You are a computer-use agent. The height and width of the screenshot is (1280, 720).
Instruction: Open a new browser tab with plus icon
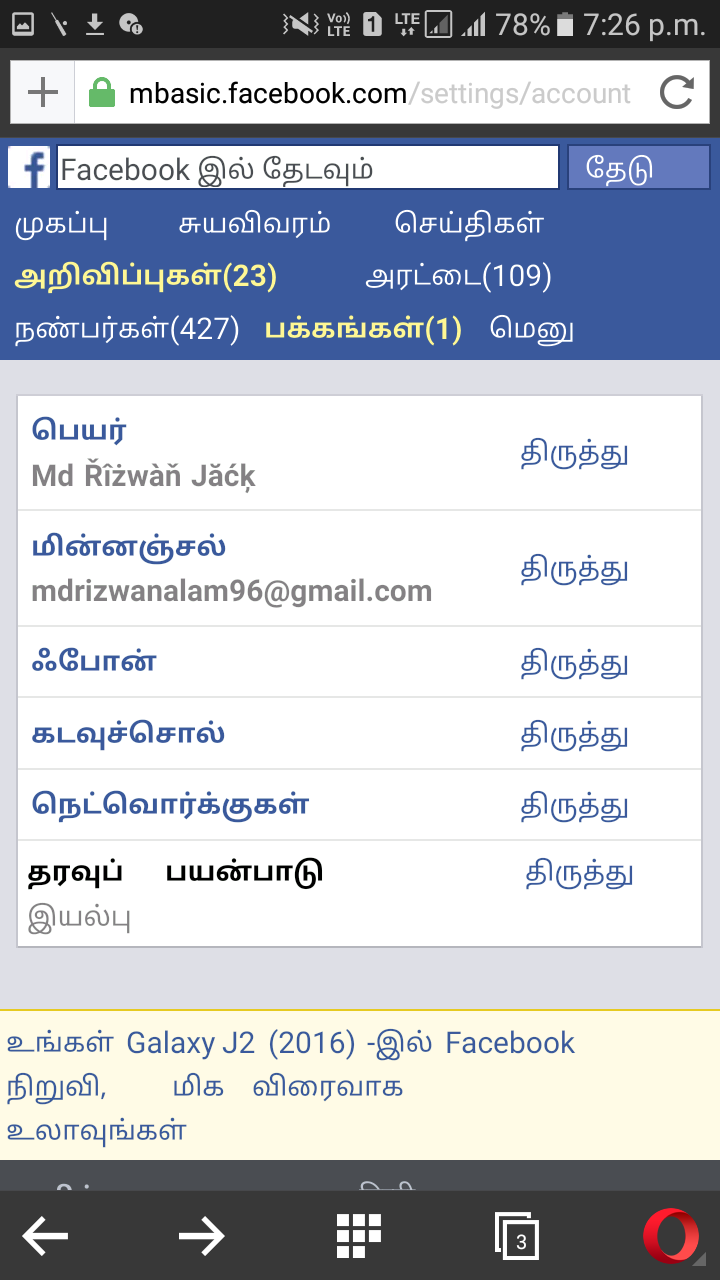point(43,94)
